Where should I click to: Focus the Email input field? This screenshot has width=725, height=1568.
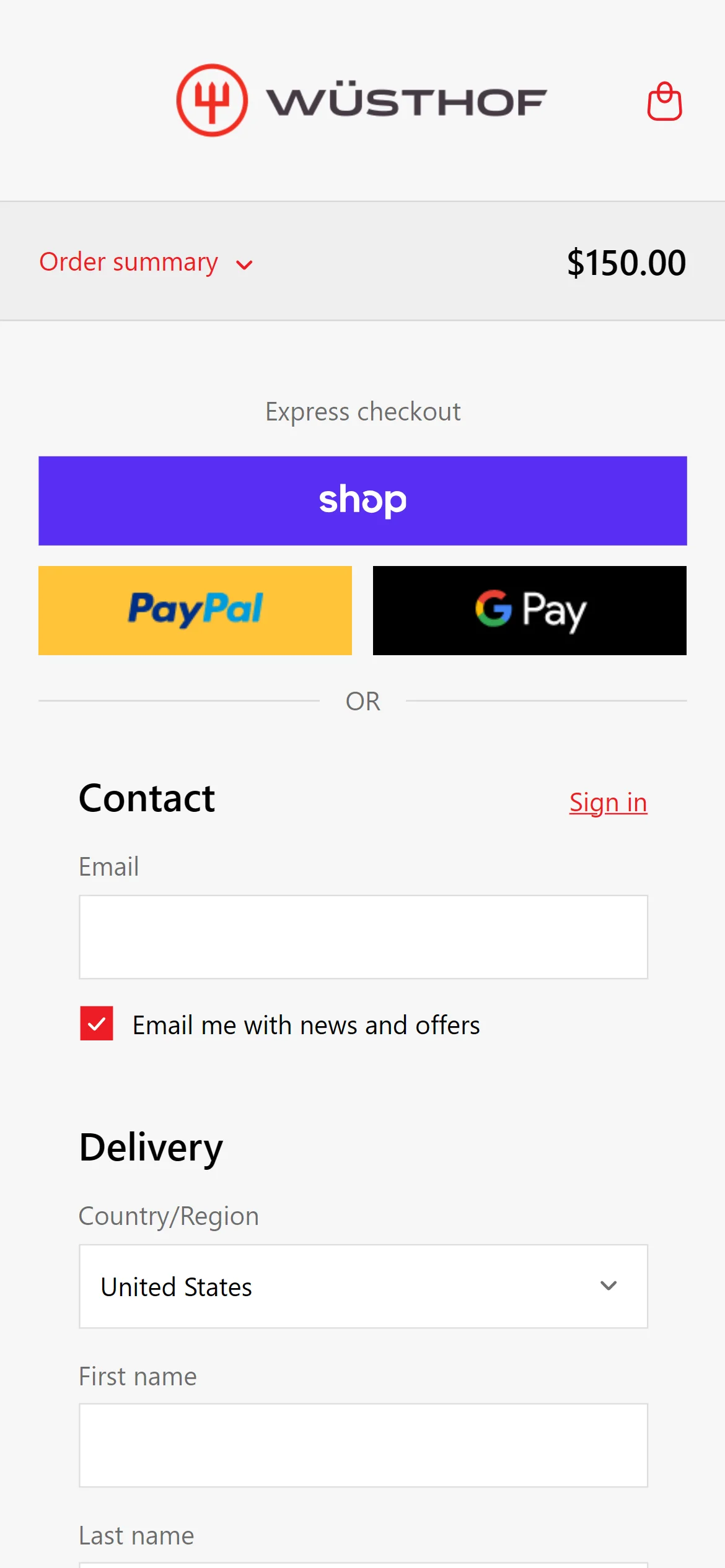pos(363,936)
